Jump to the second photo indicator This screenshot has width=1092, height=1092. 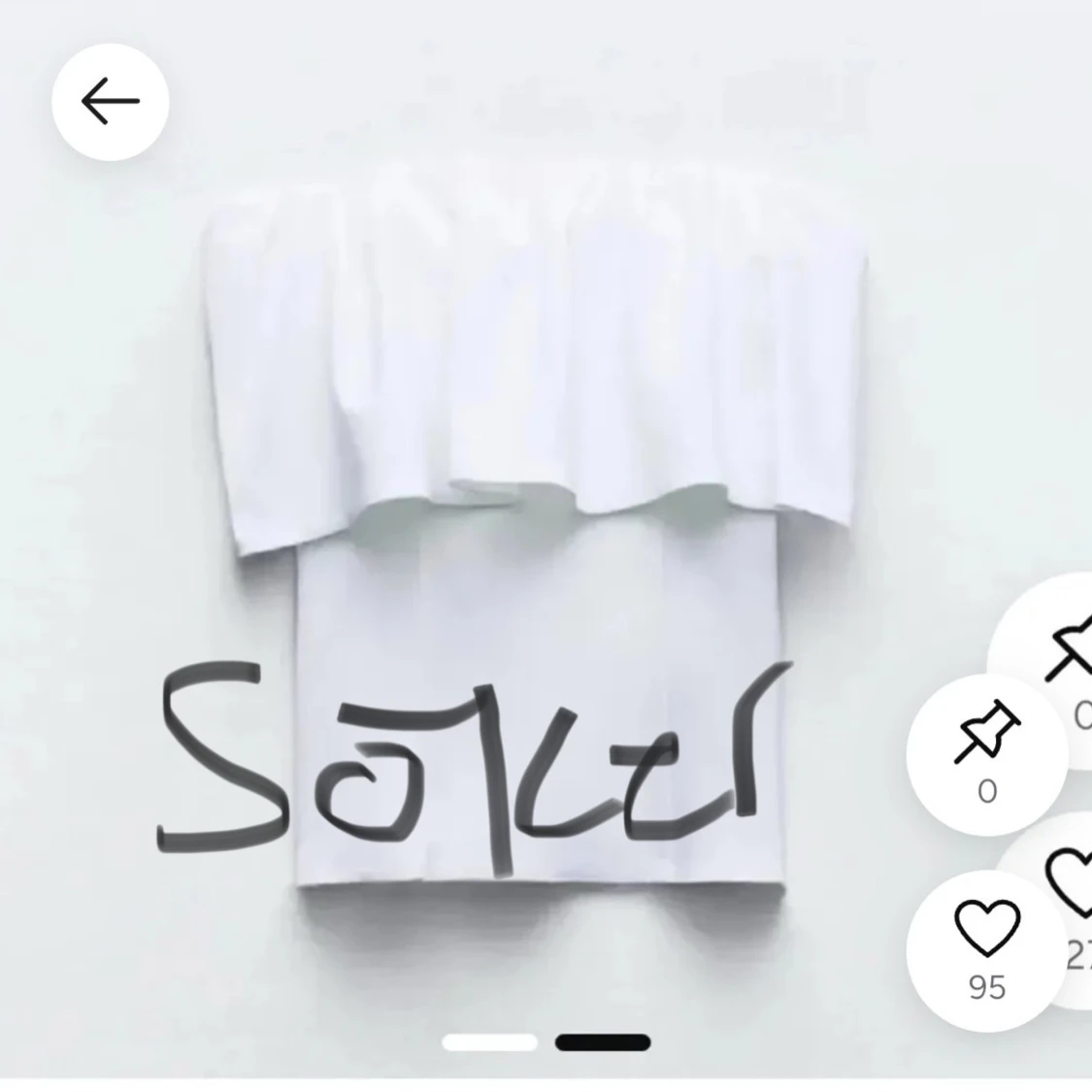(x=602, y=1042)
